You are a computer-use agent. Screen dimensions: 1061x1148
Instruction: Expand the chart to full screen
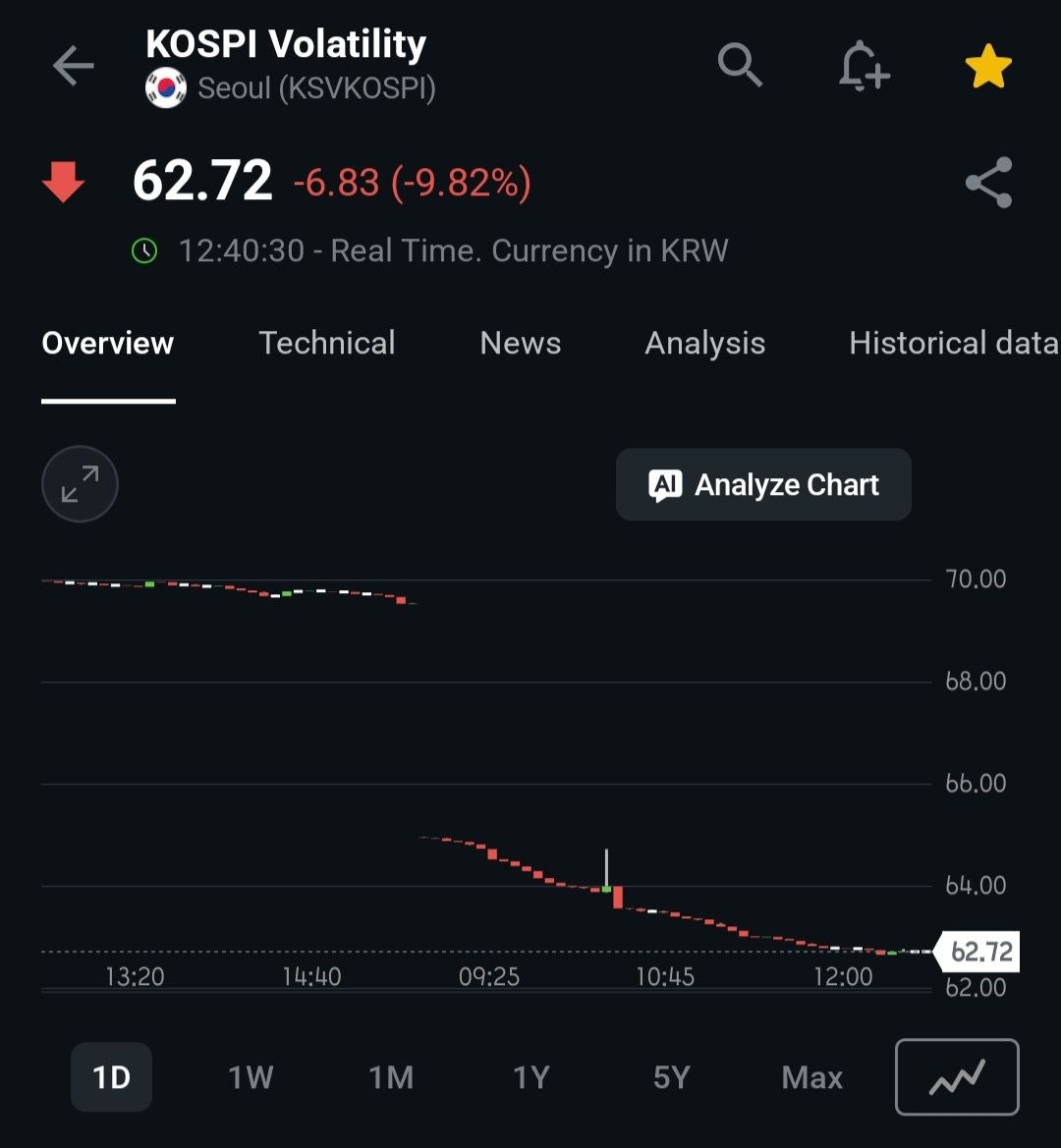[x=80, y=484]
